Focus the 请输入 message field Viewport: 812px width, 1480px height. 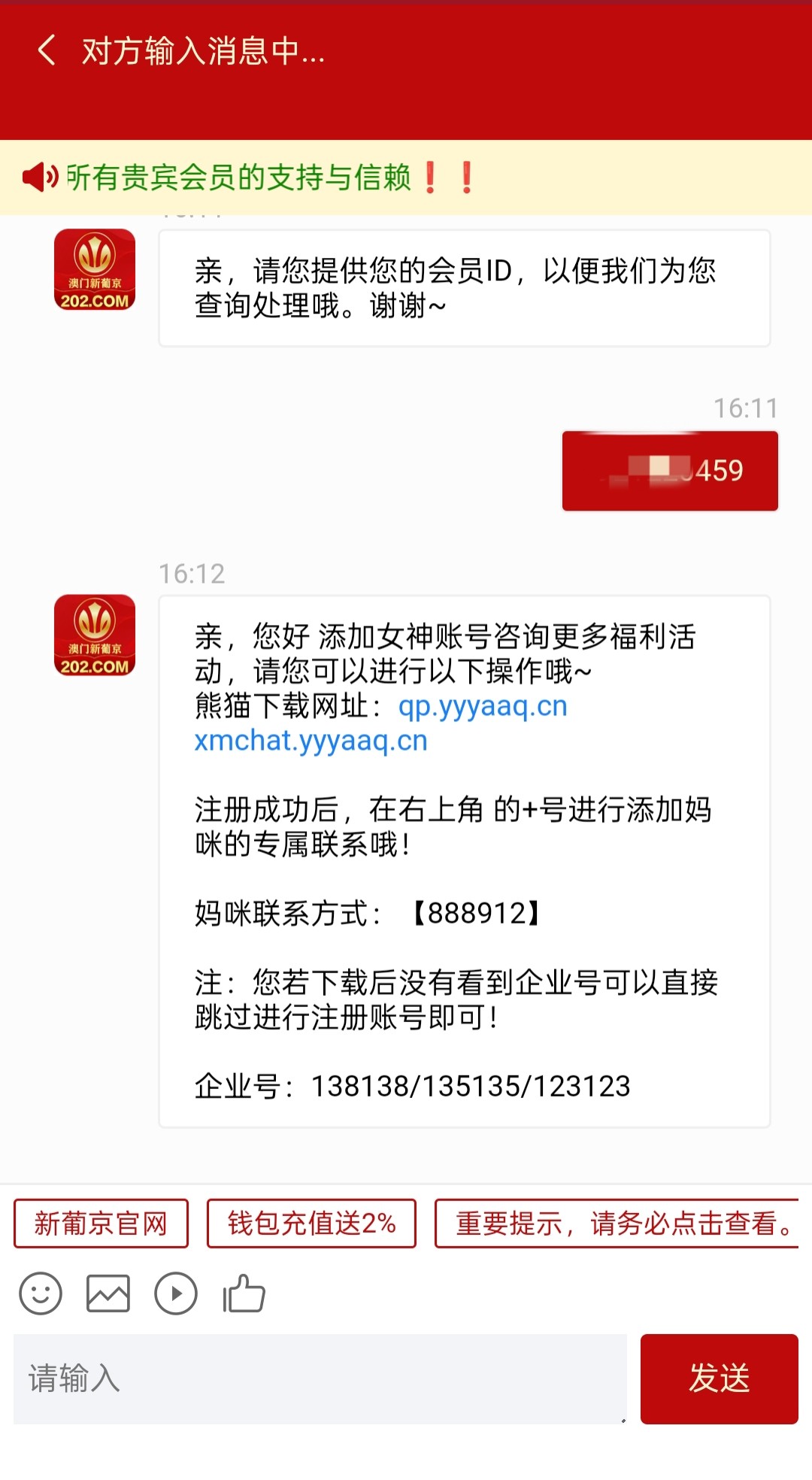click(x=320, y=1379)
